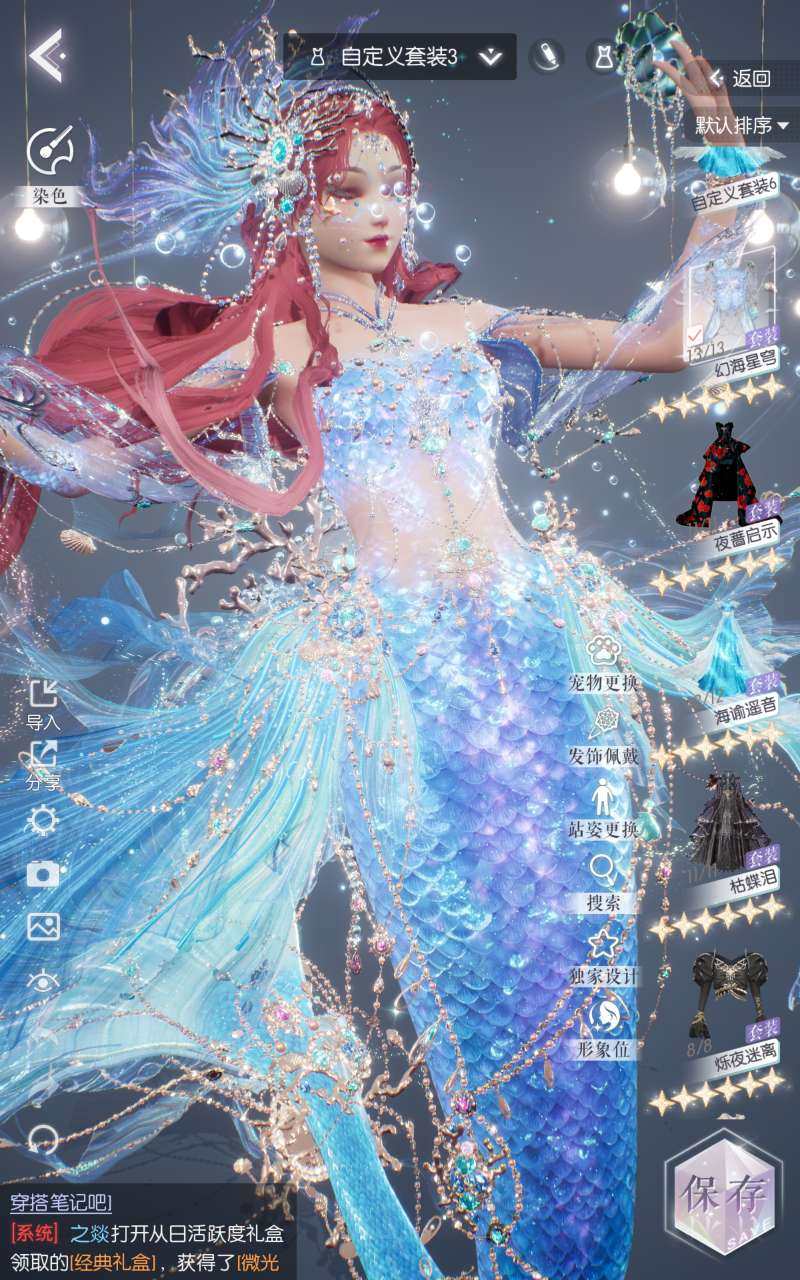The width and height of the screenshot is (800, 1280).
Task: Open 独家设计 exclusive designs
Action: click(603, 955)
